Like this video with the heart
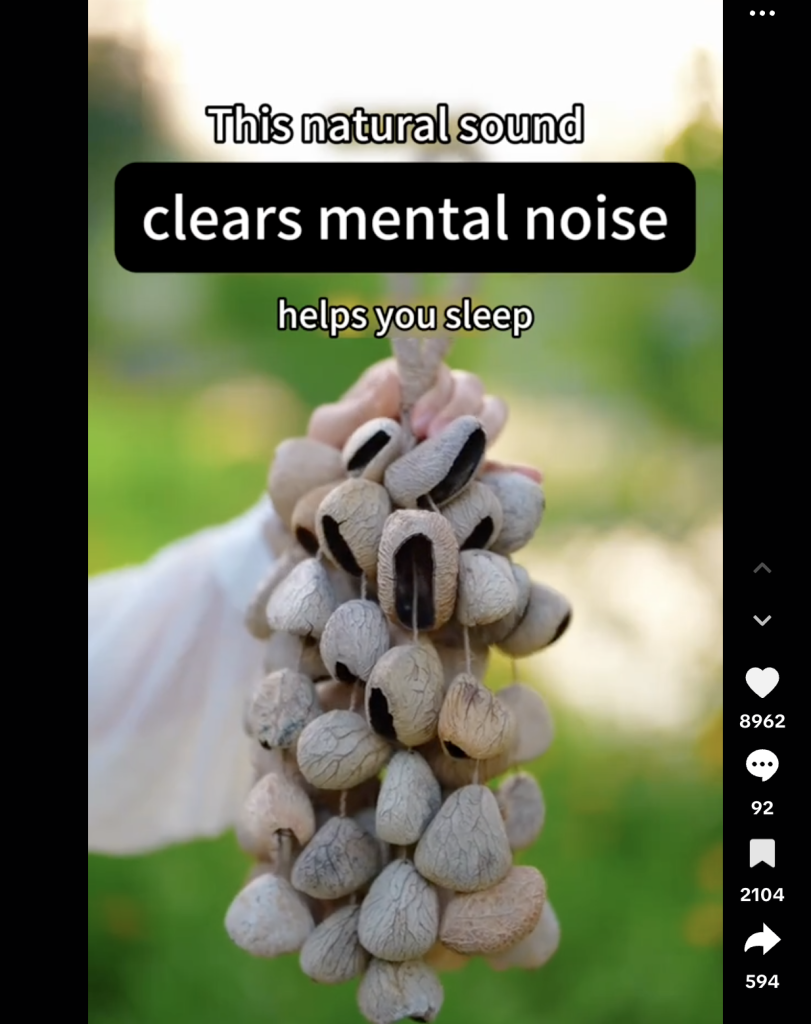This screenshot has width=811, height=1024. (762, 683)
